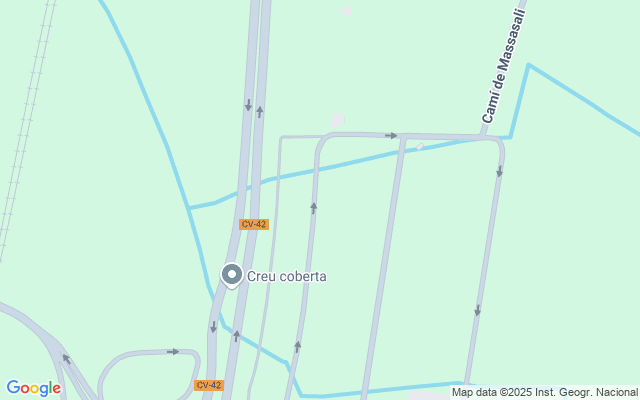Viewport: 640px width, 400px height.
Task: Open the Creu coberta place marker
Action: pos(231,274)
